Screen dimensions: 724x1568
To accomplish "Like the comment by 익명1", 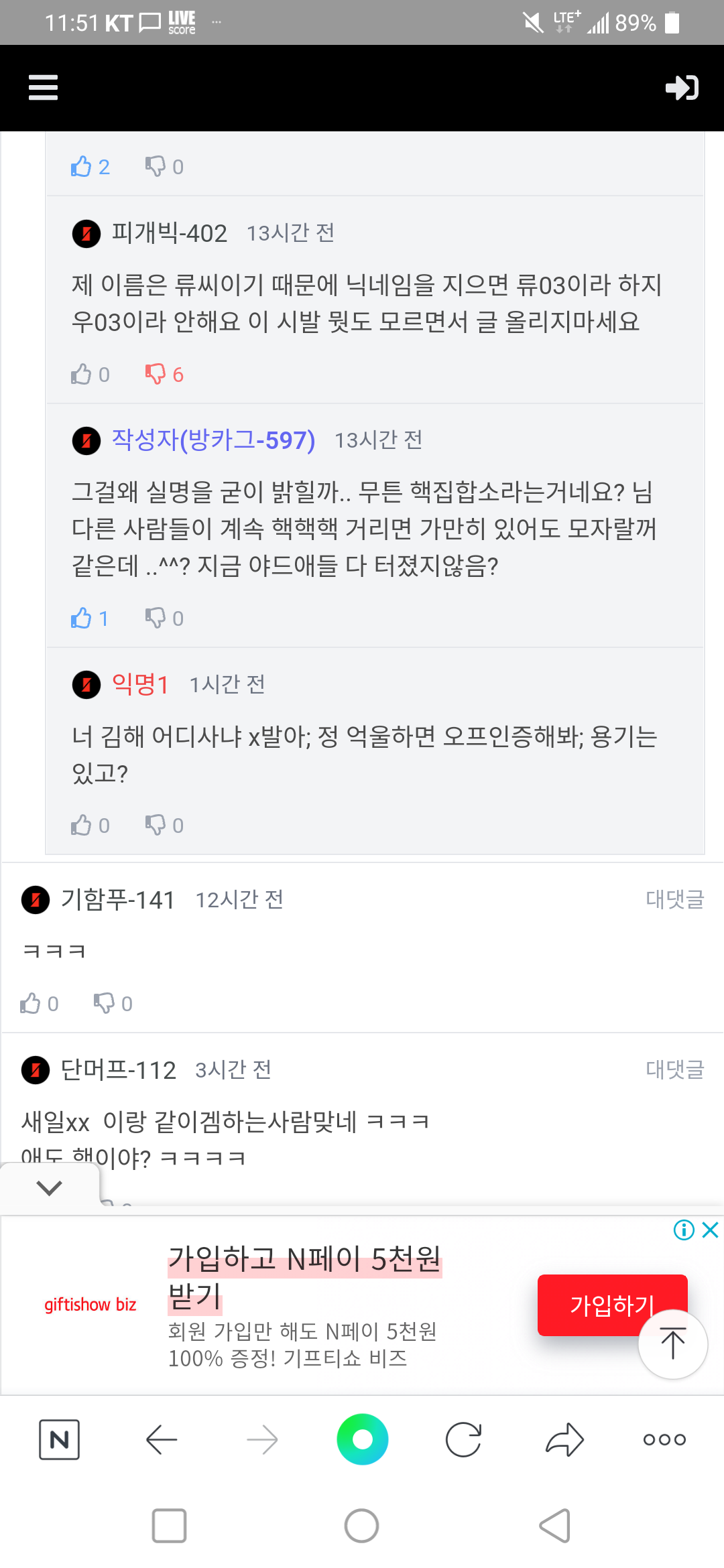I will (82, 825).
